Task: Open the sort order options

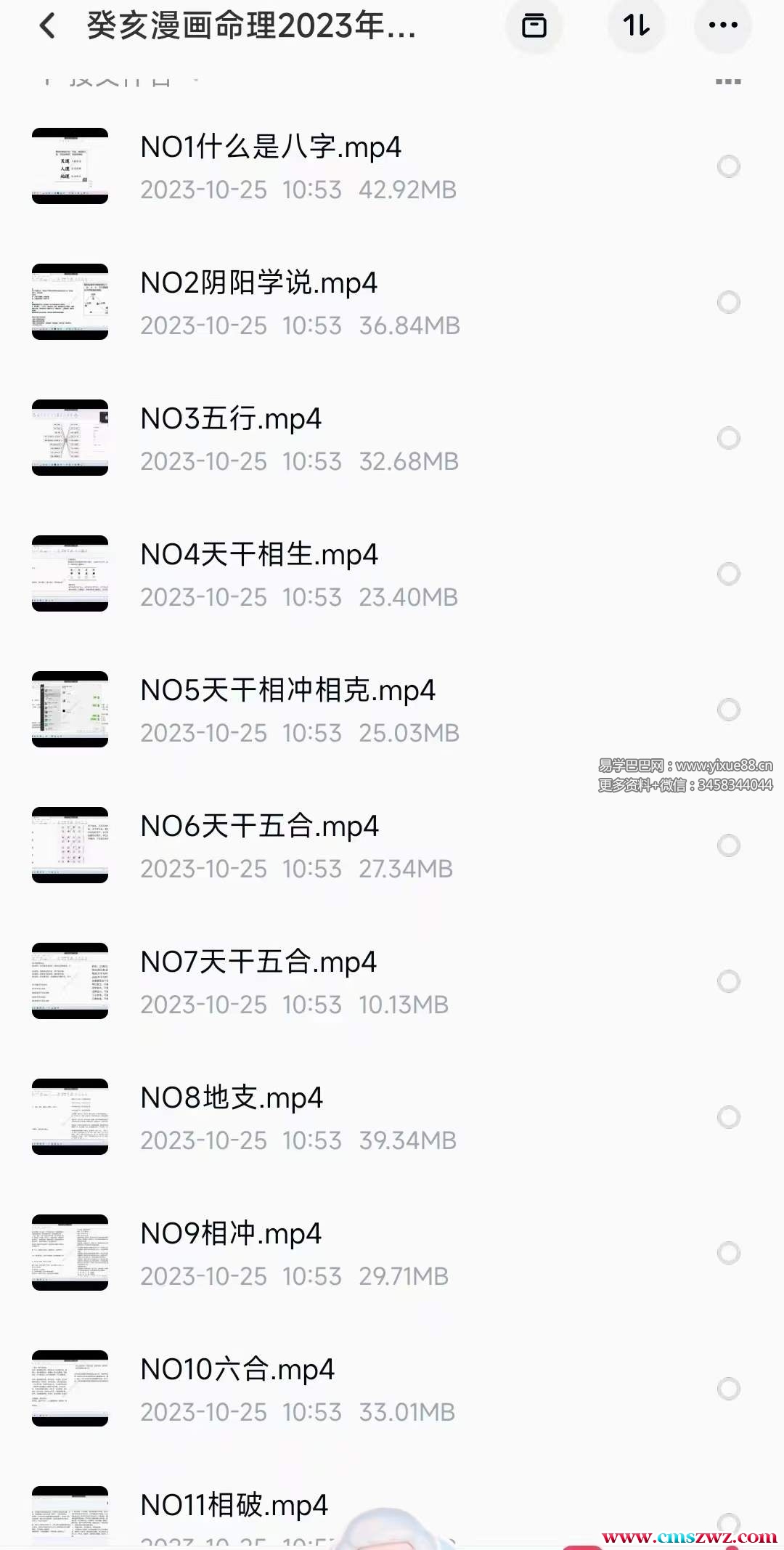Action: [636, 26]
